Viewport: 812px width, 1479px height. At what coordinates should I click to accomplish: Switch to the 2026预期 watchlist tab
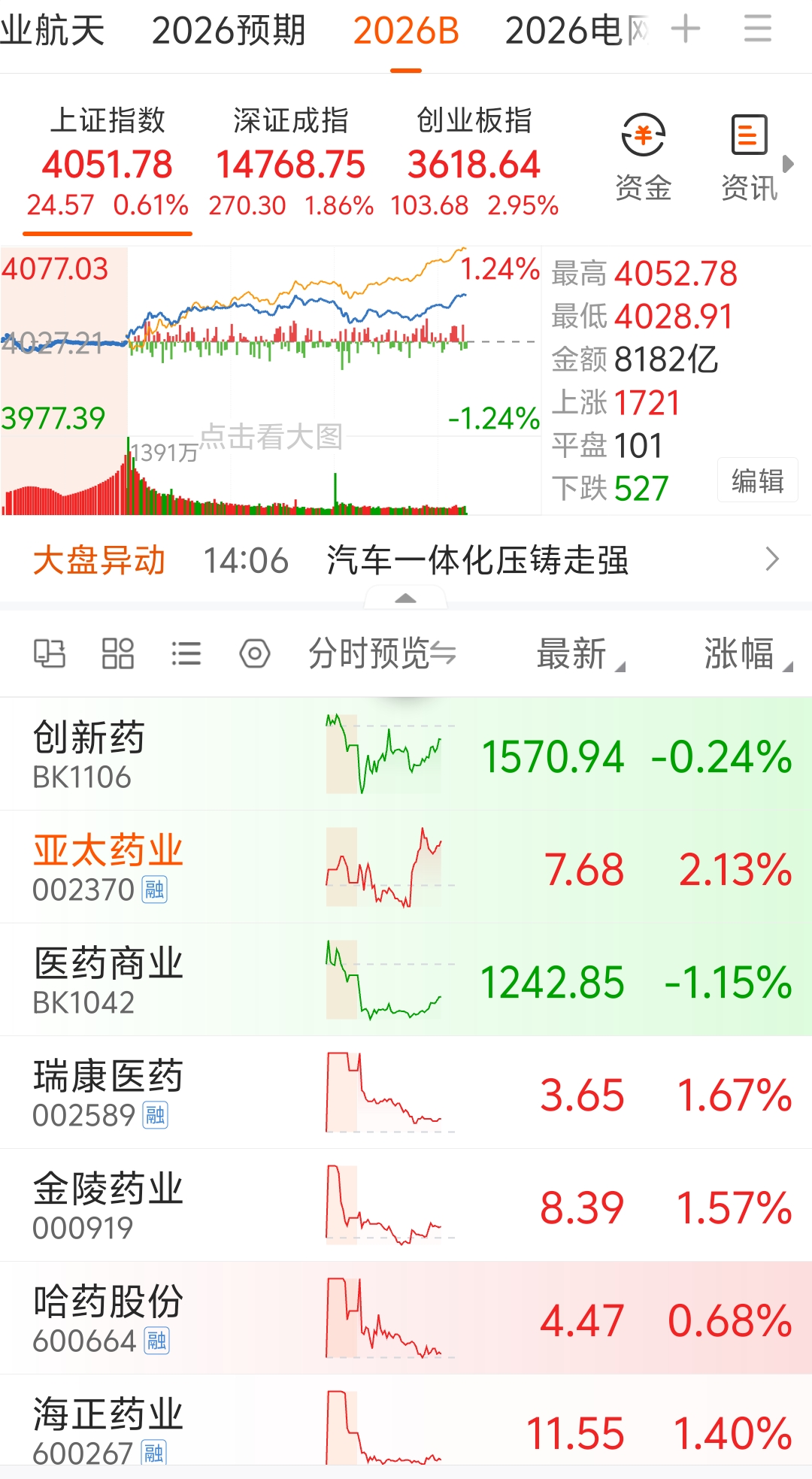229,31
